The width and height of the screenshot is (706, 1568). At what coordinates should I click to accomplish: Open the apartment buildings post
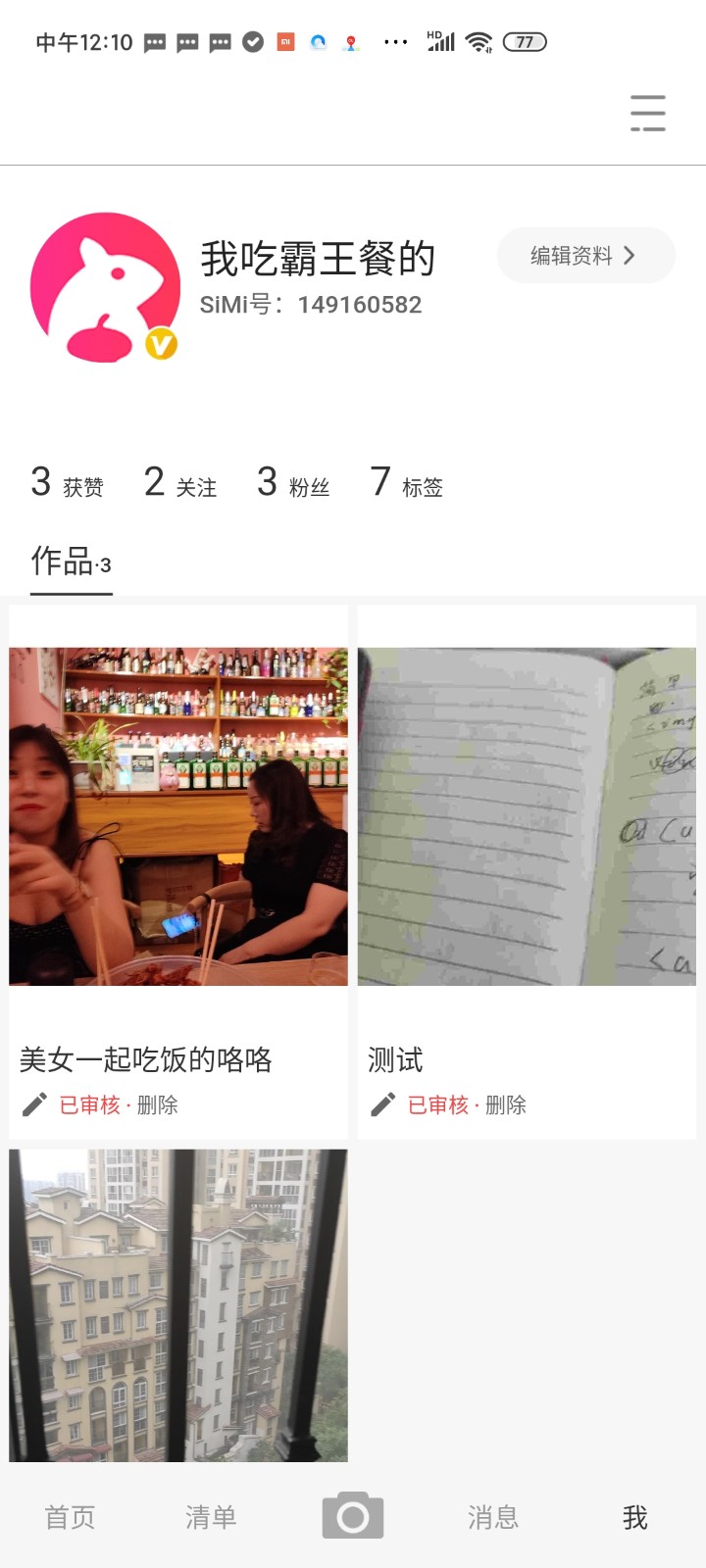tap(178, 1305)
